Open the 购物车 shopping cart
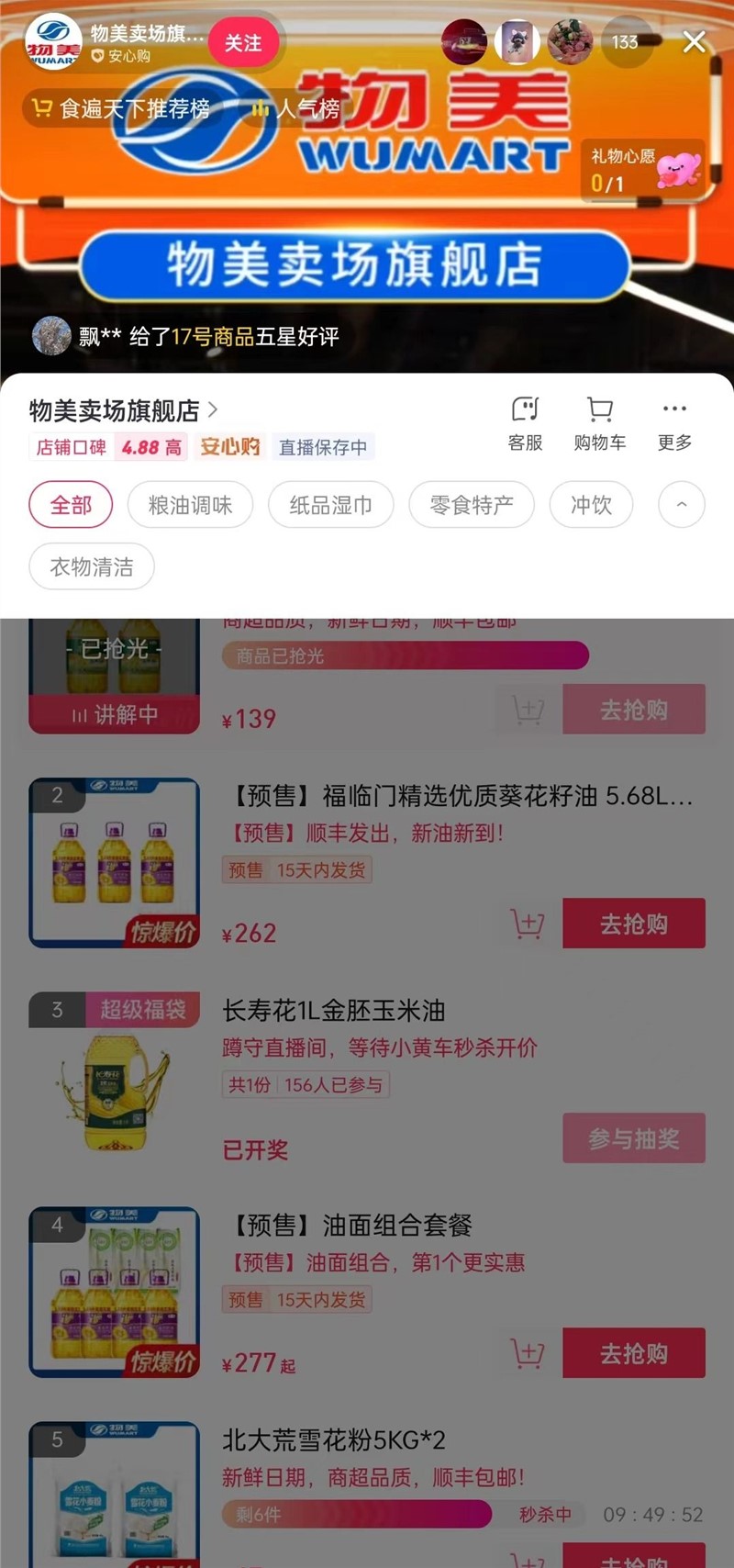Image resolution: width=734 pixels, height=1568 pixels. coord(600,422)
